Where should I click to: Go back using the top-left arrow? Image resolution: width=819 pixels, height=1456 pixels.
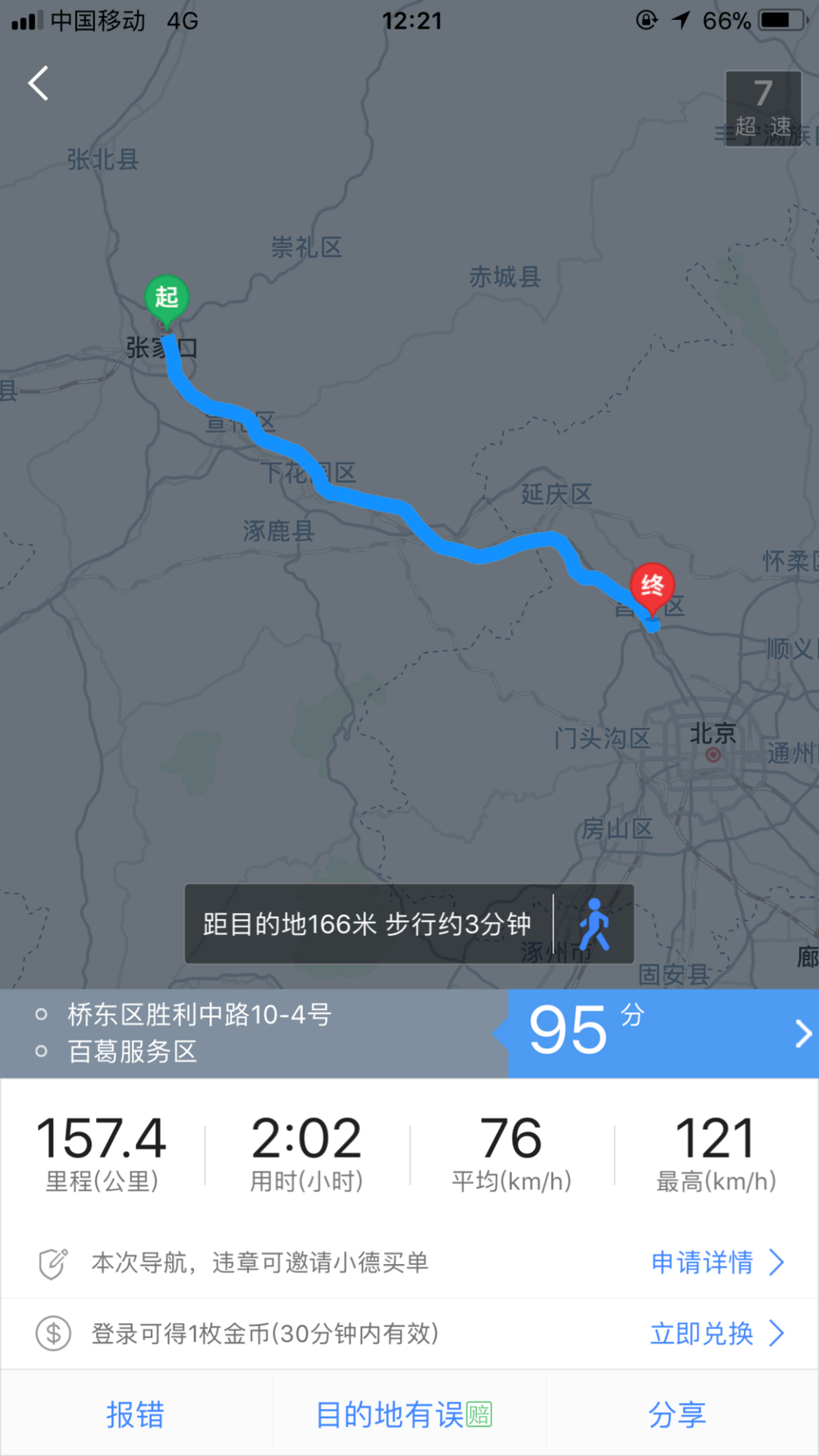pos(38,83)
